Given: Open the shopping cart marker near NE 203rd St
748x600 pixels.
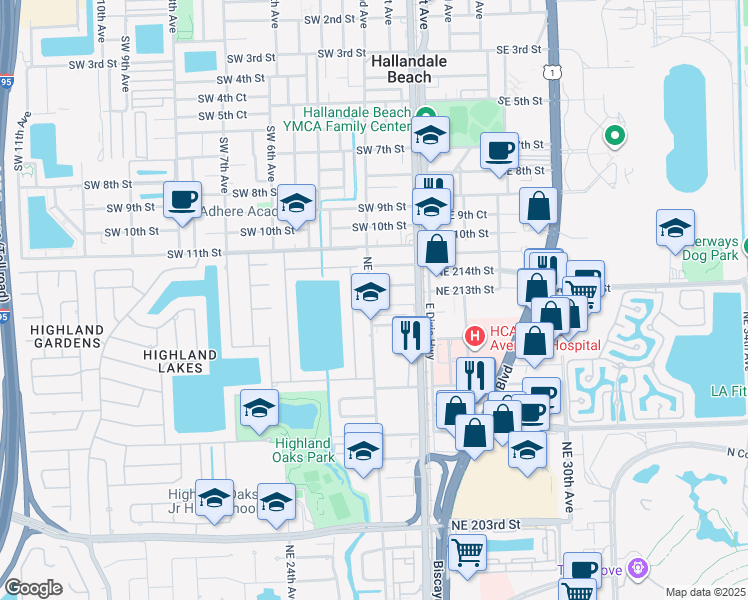Looking at the screenshot, I should [x=467, y=552].
